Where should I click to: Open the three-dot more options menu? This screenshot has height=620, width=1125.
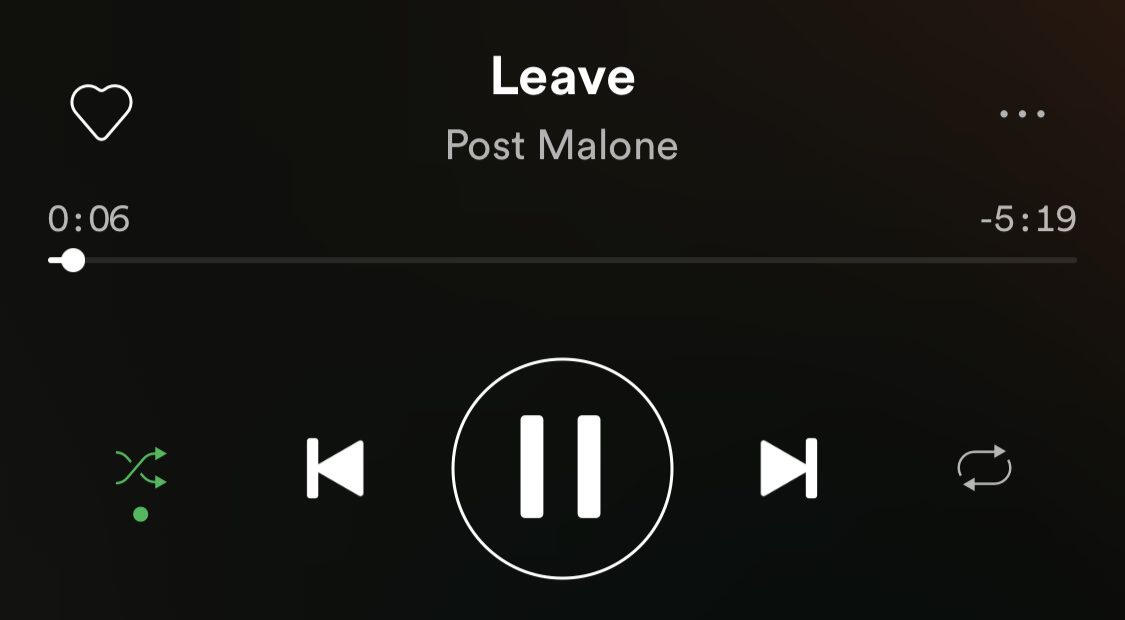(1022, 114)
